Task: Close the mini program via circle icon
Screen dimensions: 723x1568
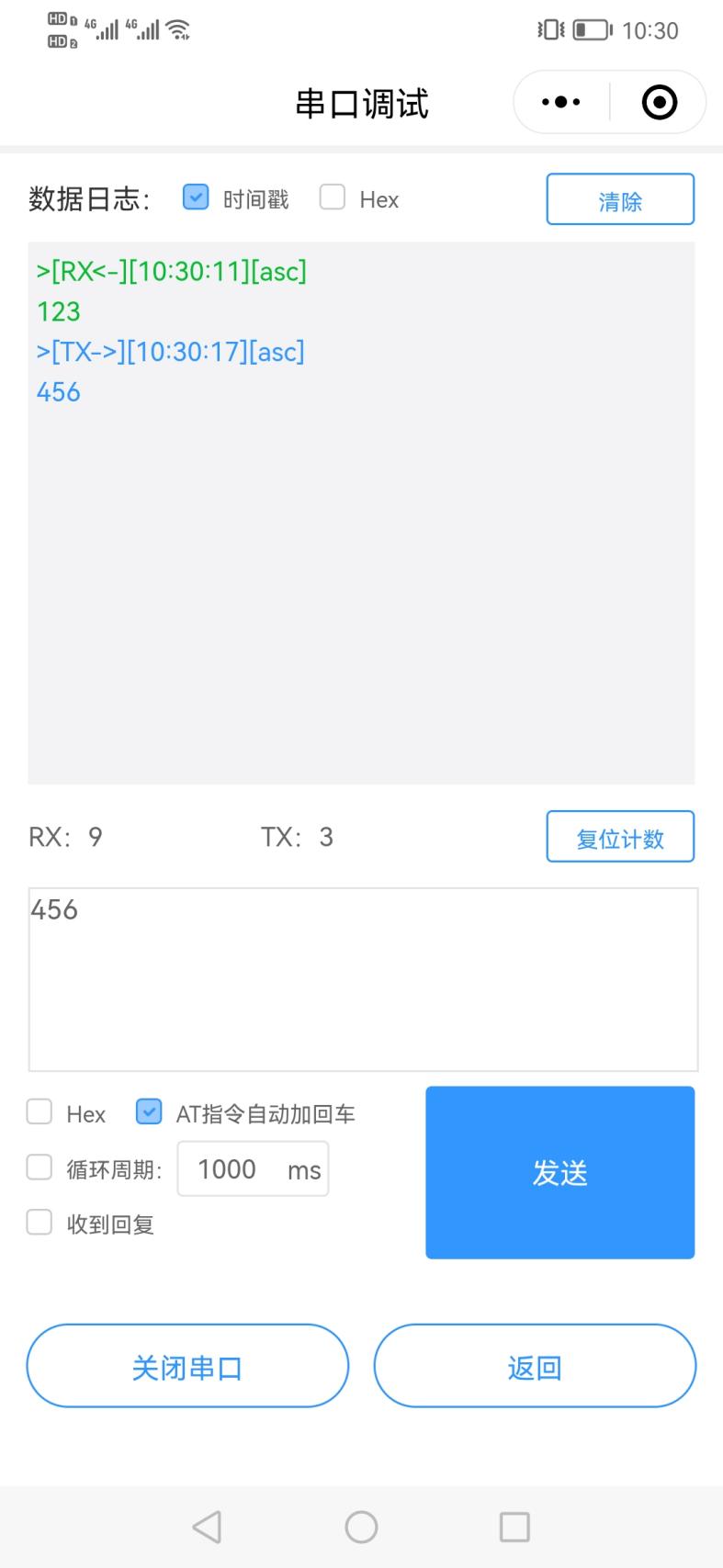Action: click(659, 103)
